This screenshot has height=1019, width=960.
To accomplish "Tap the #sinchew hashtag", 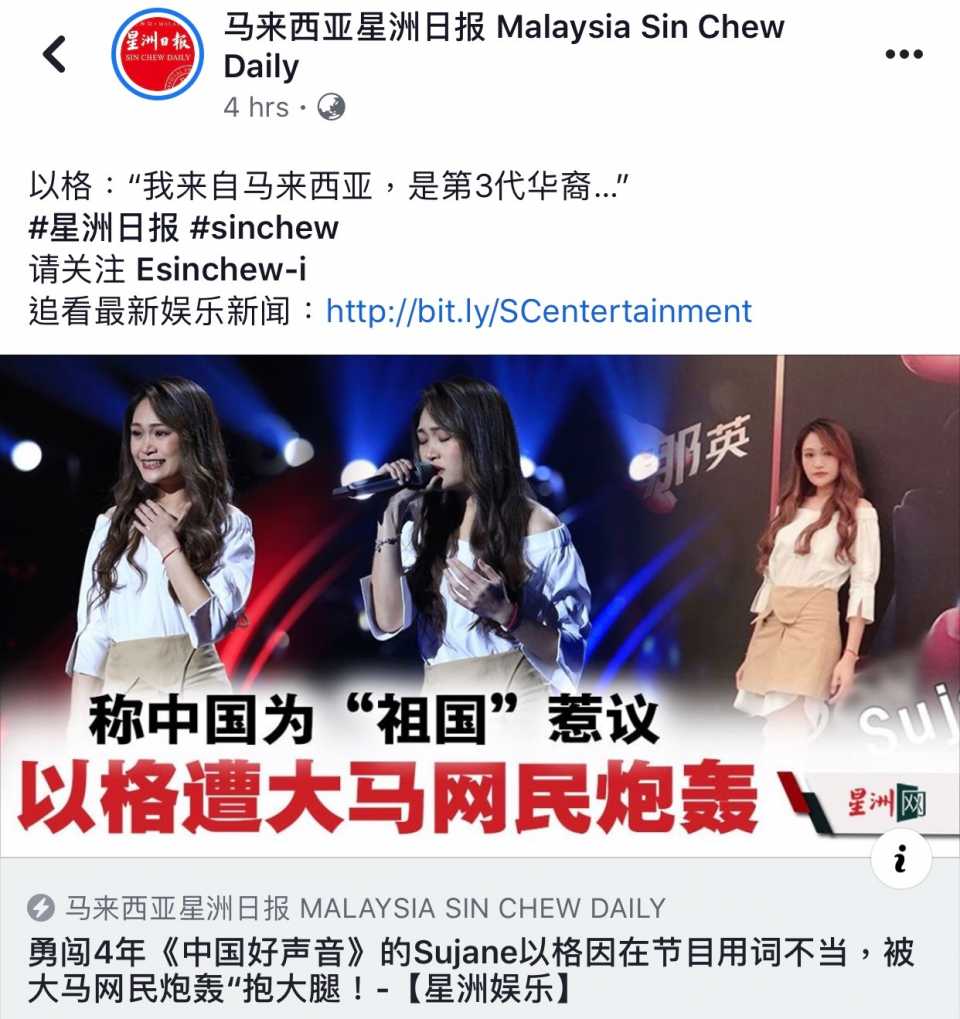I will tap(264, 228).
